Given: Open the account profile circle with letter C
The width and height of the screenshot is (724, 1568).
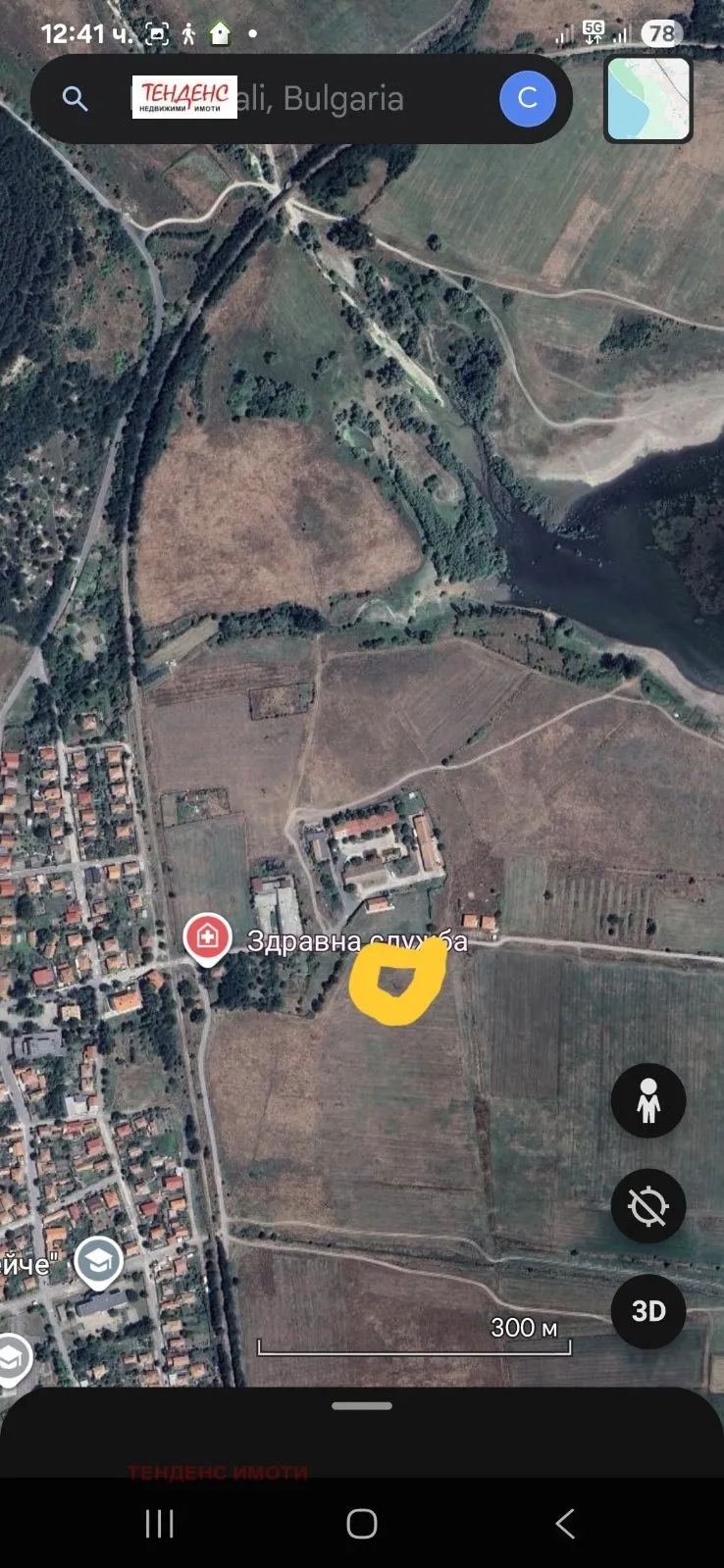Looking at the screenshot, I should coord(528,98).
